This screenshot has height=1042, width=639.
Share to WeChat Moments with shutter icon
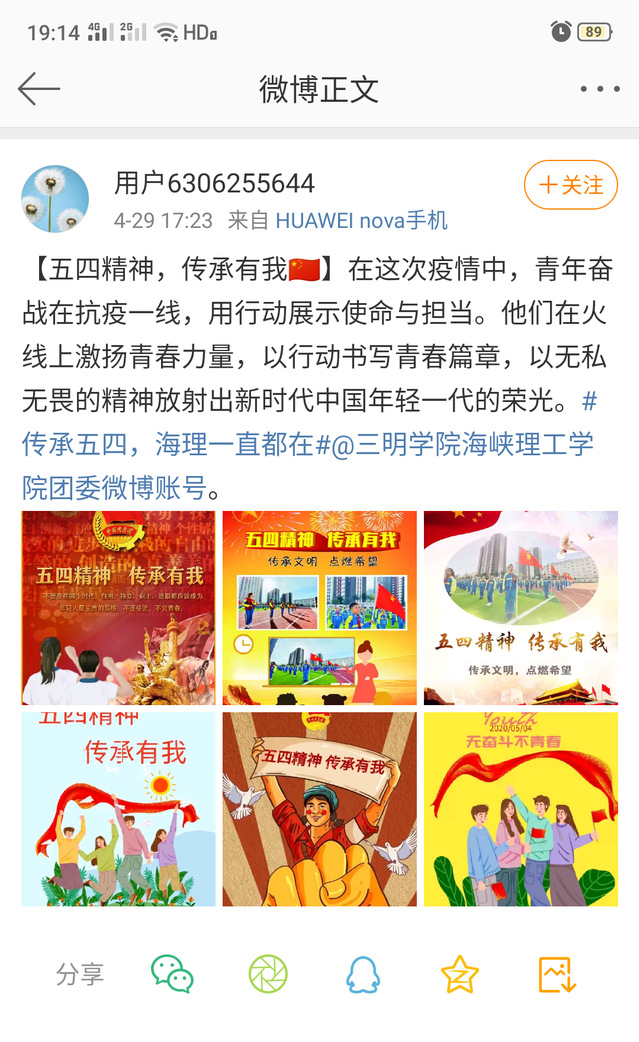point(268,973)
